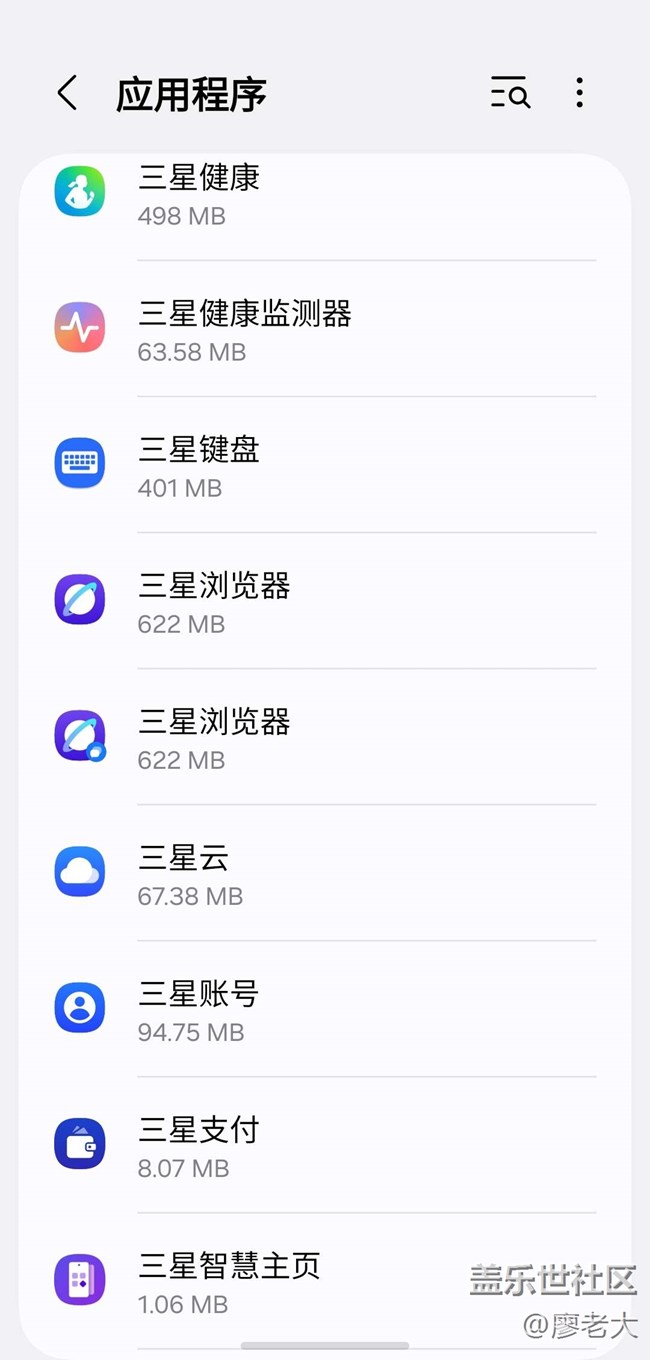
Task: Go back from the 应用程序 screen
Action: click(67, 94)
